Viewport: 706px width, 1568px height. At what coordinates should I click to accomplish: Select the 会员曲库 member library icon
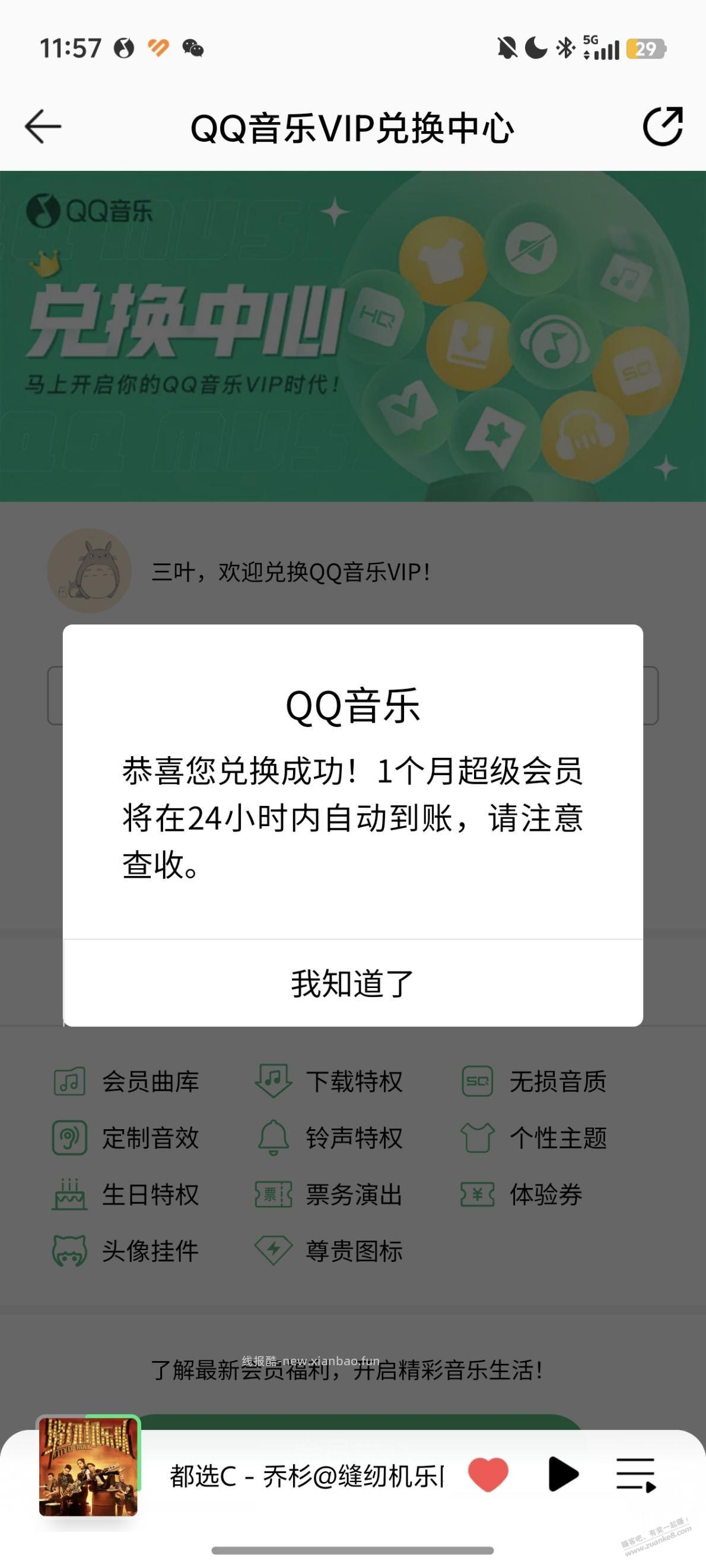point(69,1081)
